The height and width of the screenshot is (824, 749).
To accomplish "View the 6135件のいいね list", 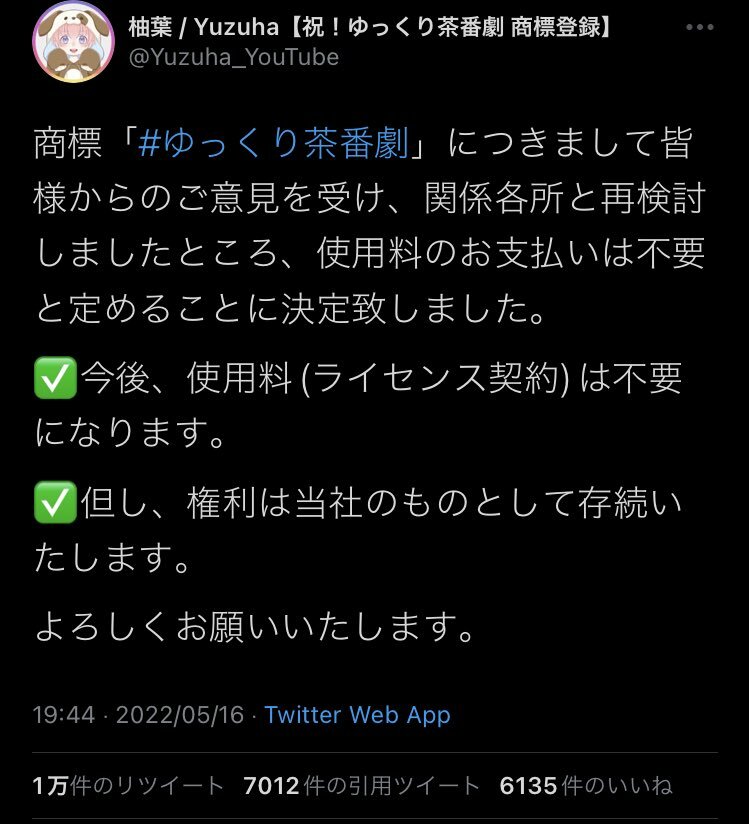I will 585,786.
